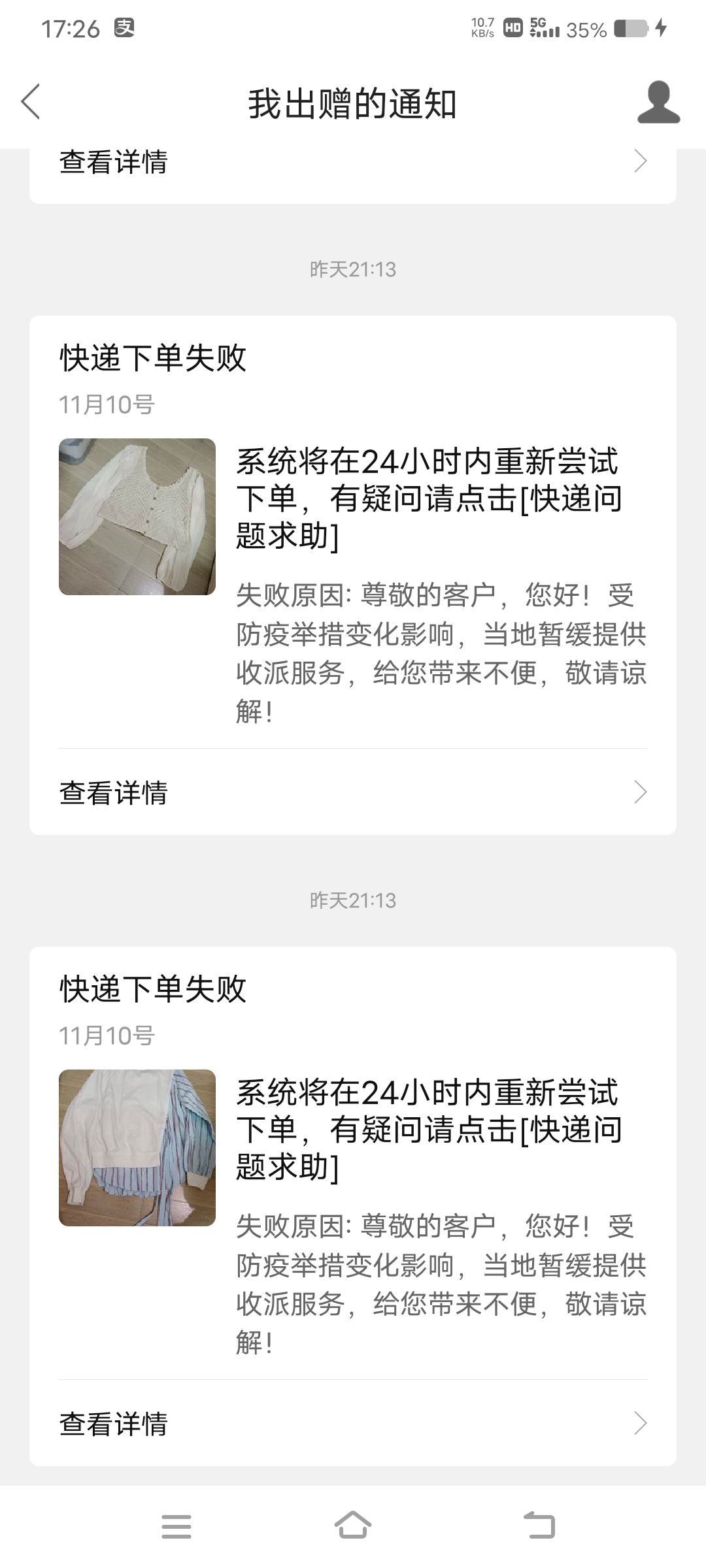
Task: Open recent apps via the three-line menu button
Action: pos(176,1527)
